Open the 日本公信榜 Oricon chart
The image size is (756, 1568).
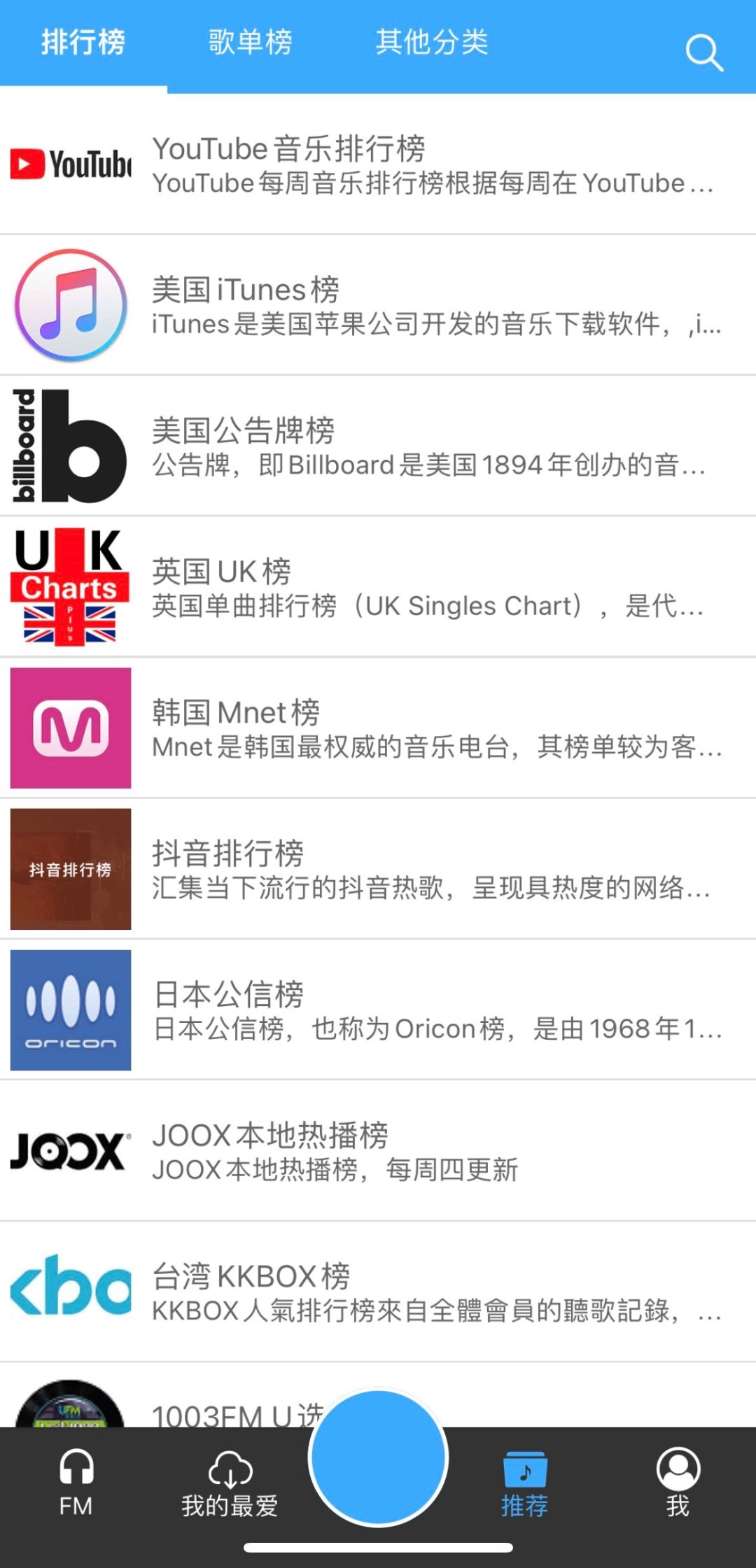pos(378,1010)
